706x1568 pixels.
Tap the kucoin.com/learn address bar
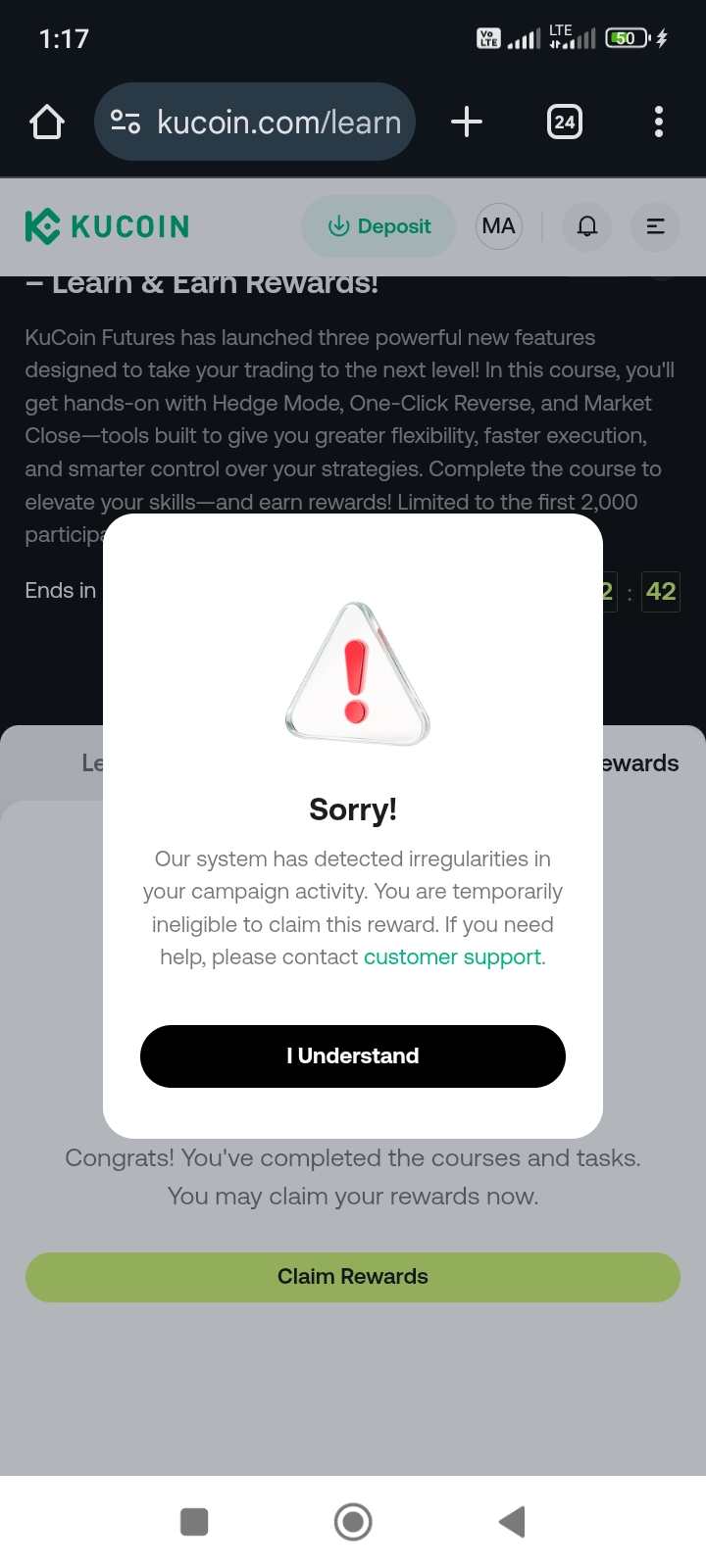255,122
